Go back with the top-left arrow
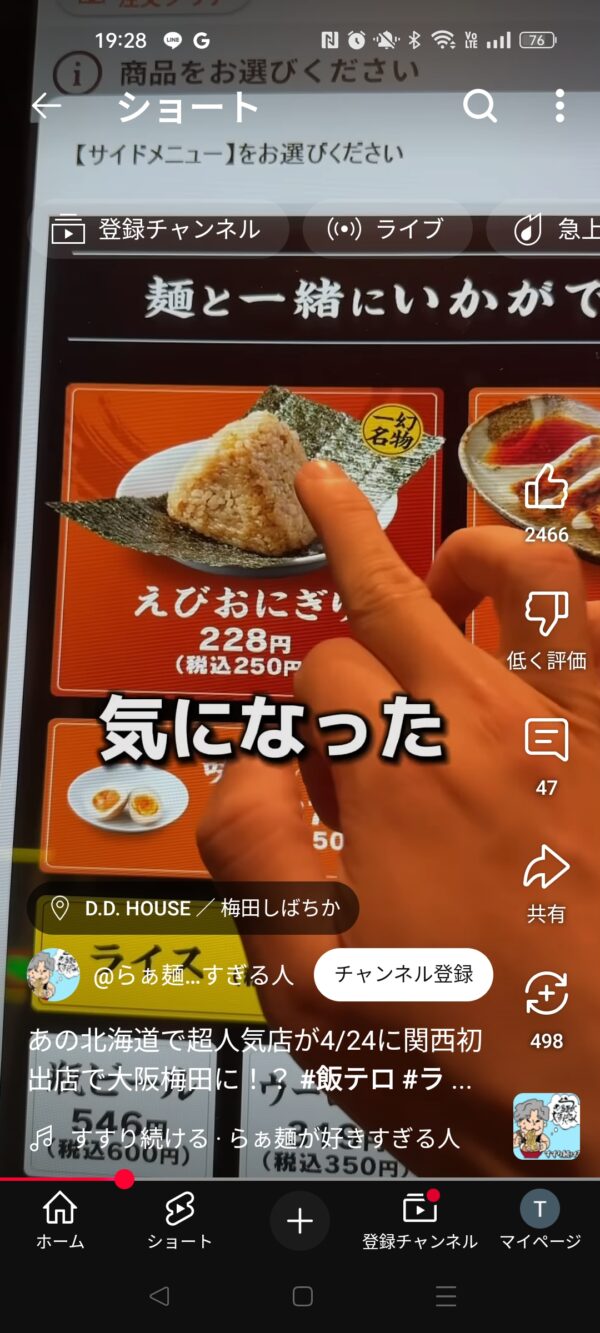 tap(46, 105)
